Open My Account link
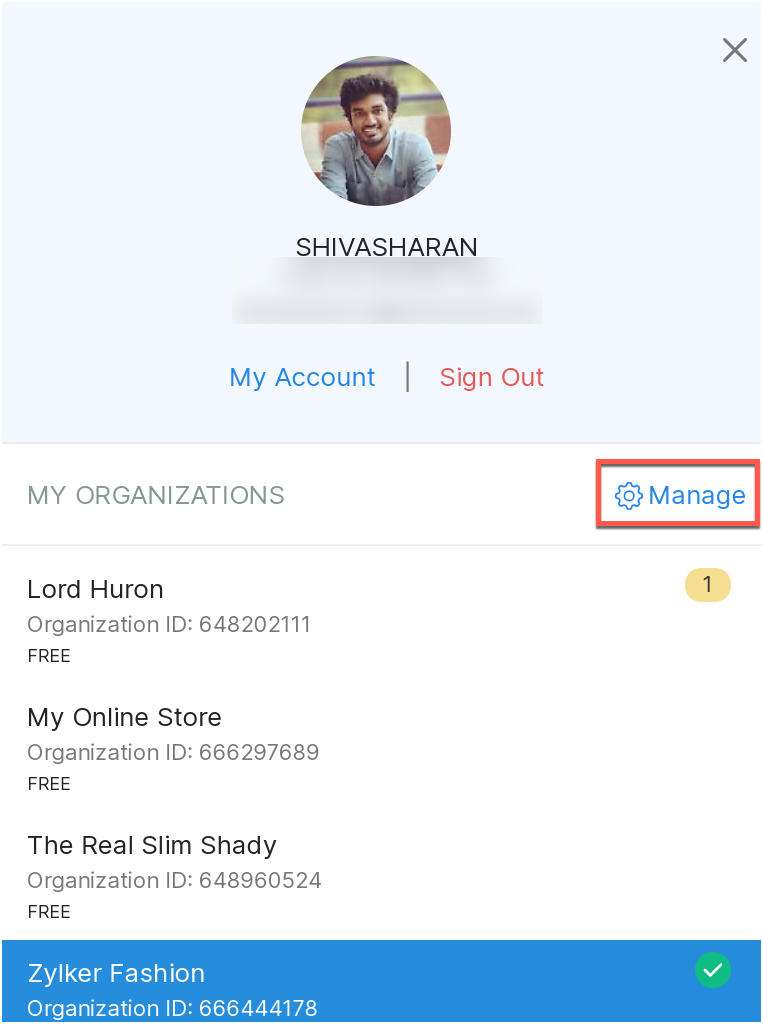Image resolution: width=763 pixels, height=1024 pixels. pos(302,377)
